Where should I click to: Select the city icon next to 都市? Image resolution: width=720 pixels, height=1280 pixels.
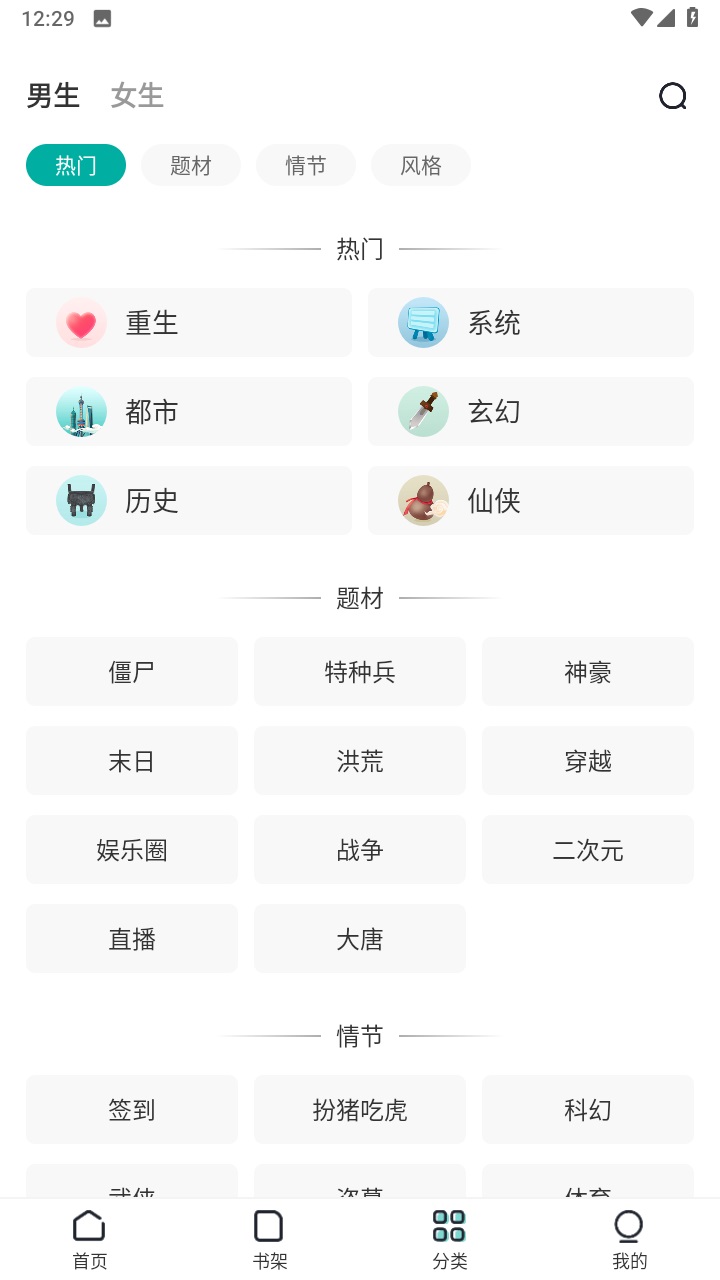(x=81, y=411)
